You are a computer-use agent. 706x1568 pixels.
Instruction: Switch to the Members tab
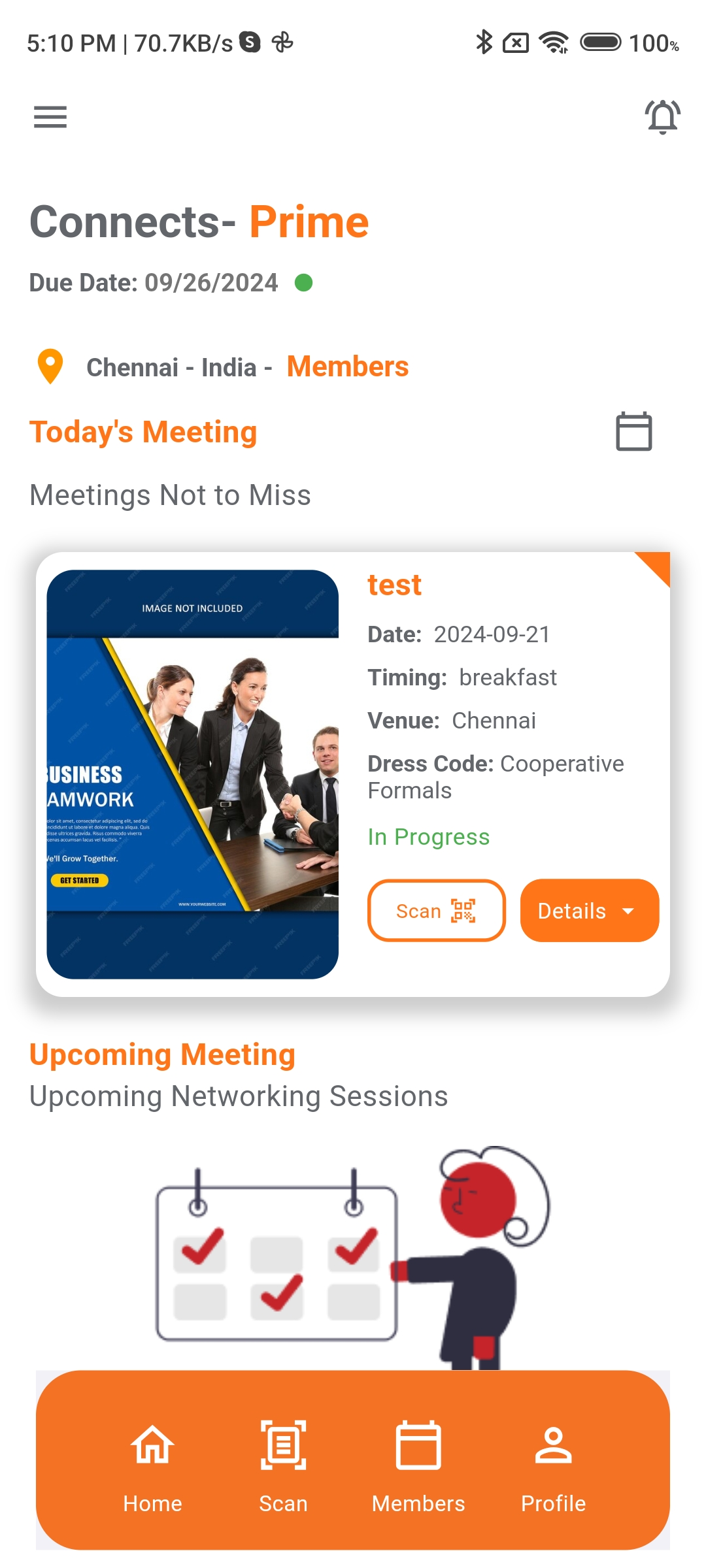(418, 1463)
